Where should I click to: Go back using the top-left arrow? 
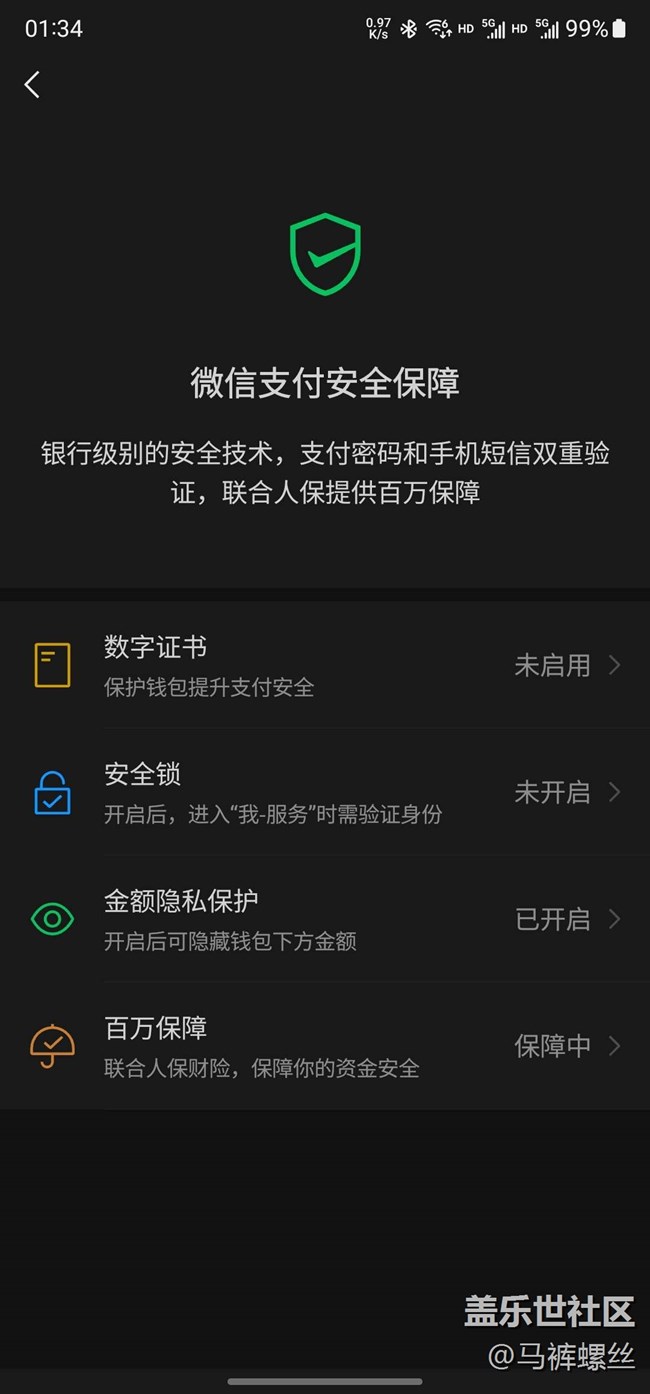point(32,85)
